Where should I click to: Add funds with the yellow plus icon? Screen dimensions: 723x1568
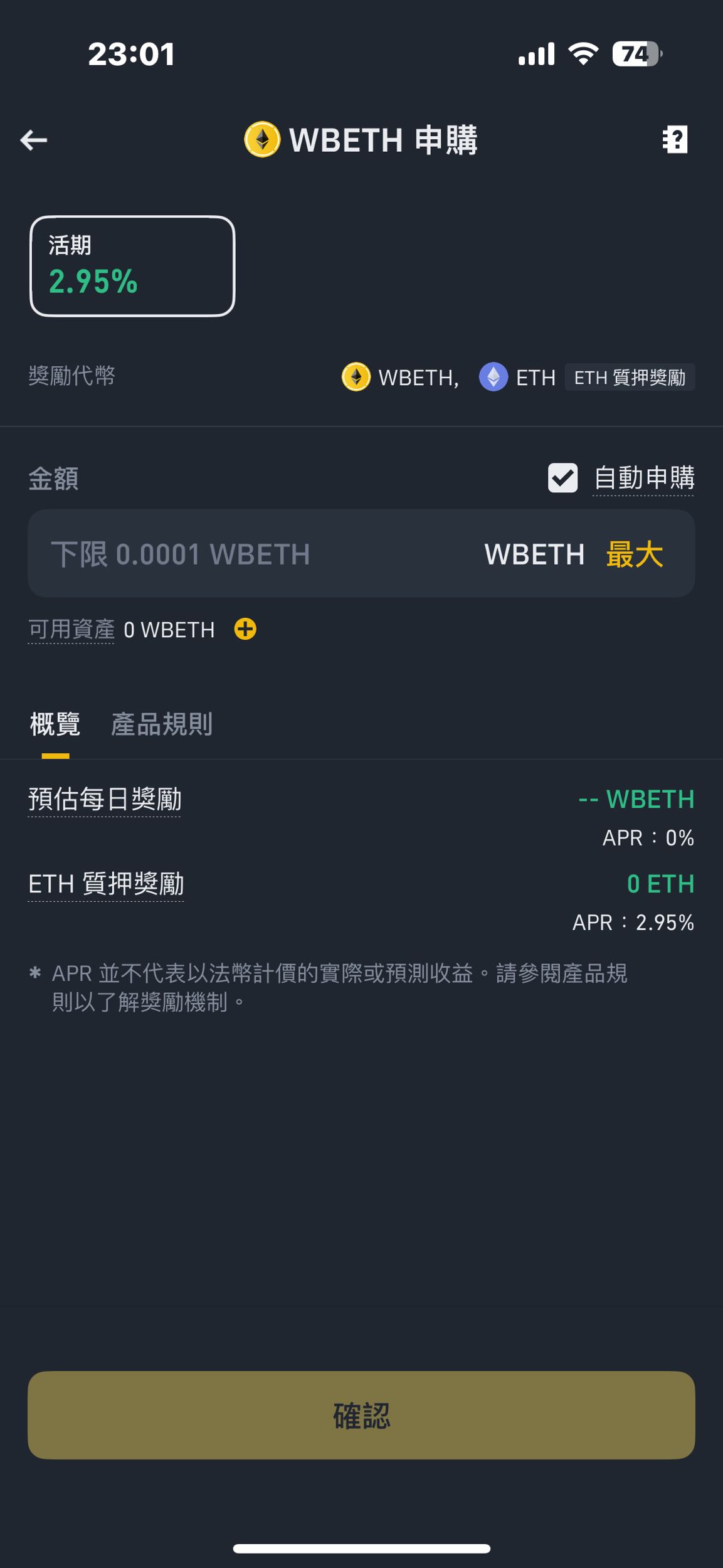pyautogui.click(x=245, y=629)
